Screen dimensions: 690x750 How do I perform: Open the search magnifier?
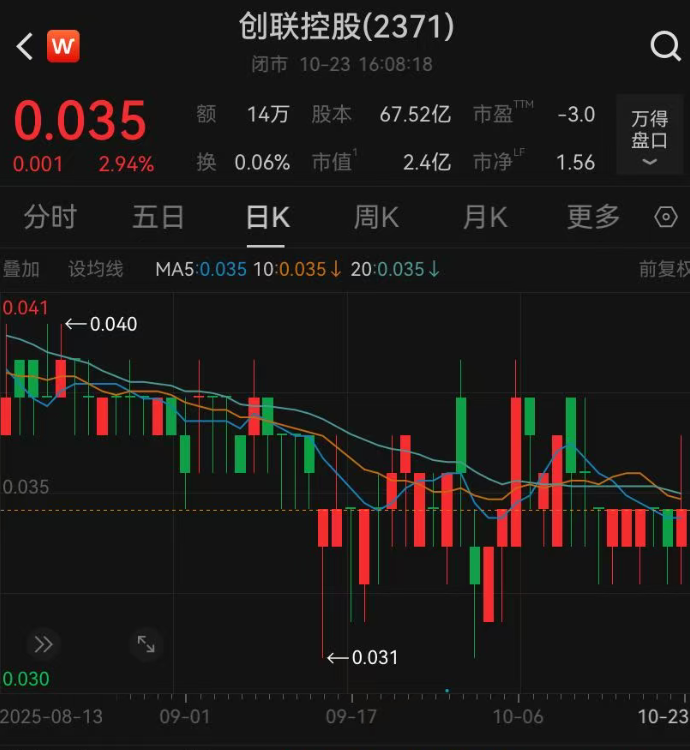[664, 46]
